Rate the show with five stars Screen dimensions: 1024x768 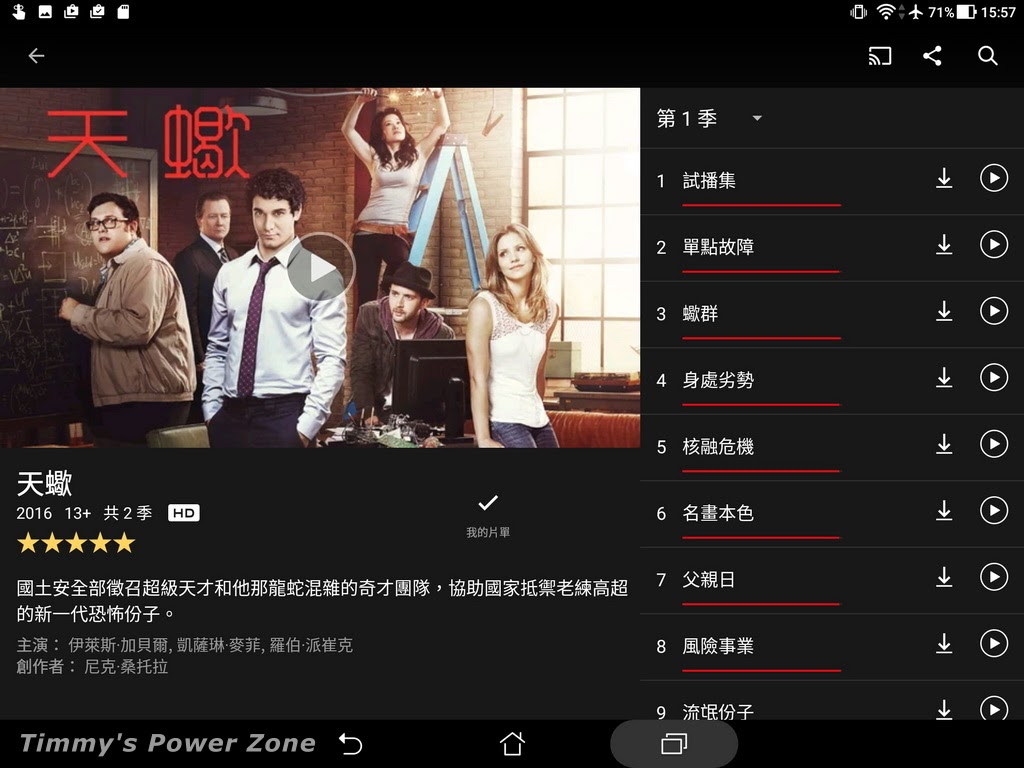(124, 543)
